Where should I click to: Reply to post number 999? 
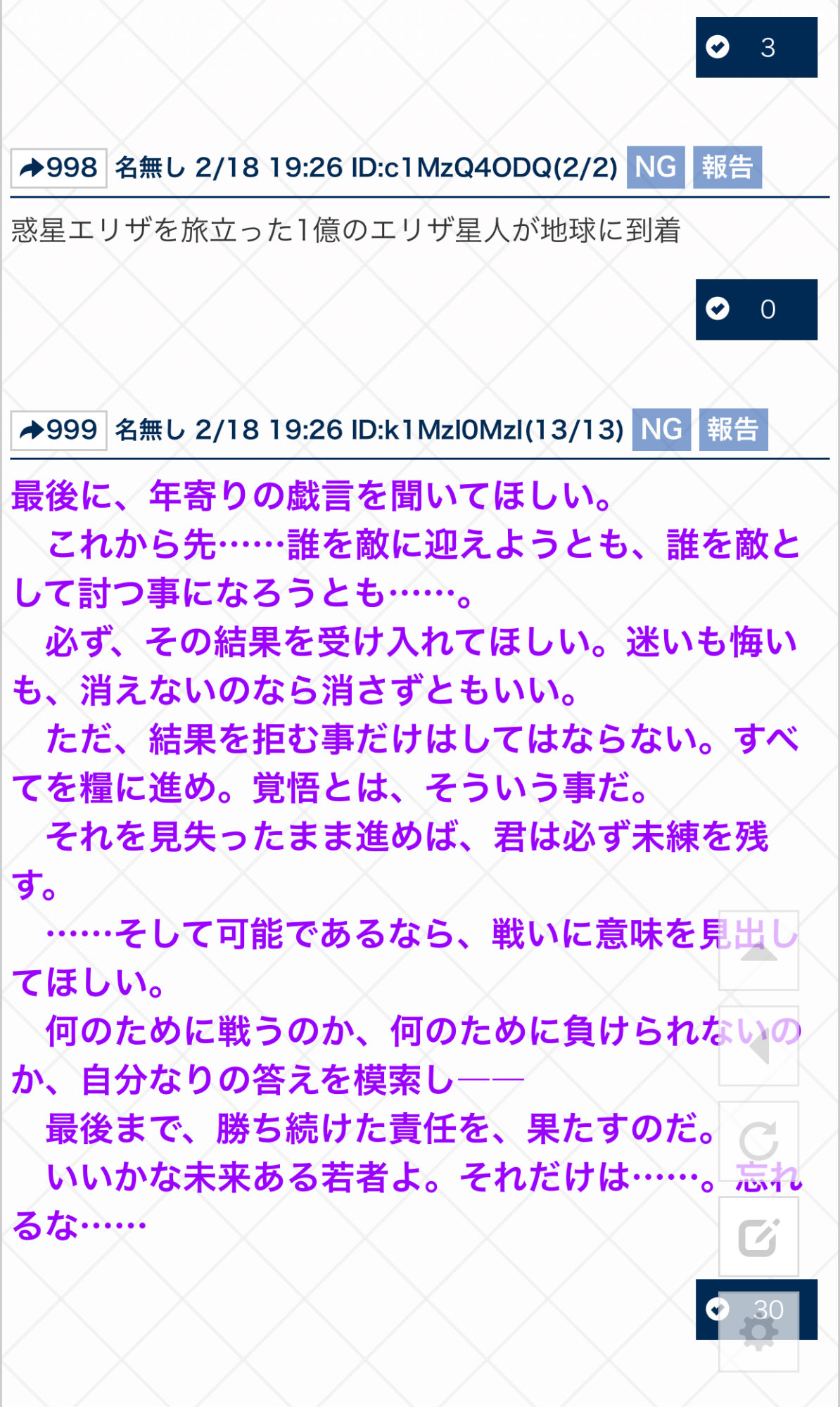pos(58,430)
